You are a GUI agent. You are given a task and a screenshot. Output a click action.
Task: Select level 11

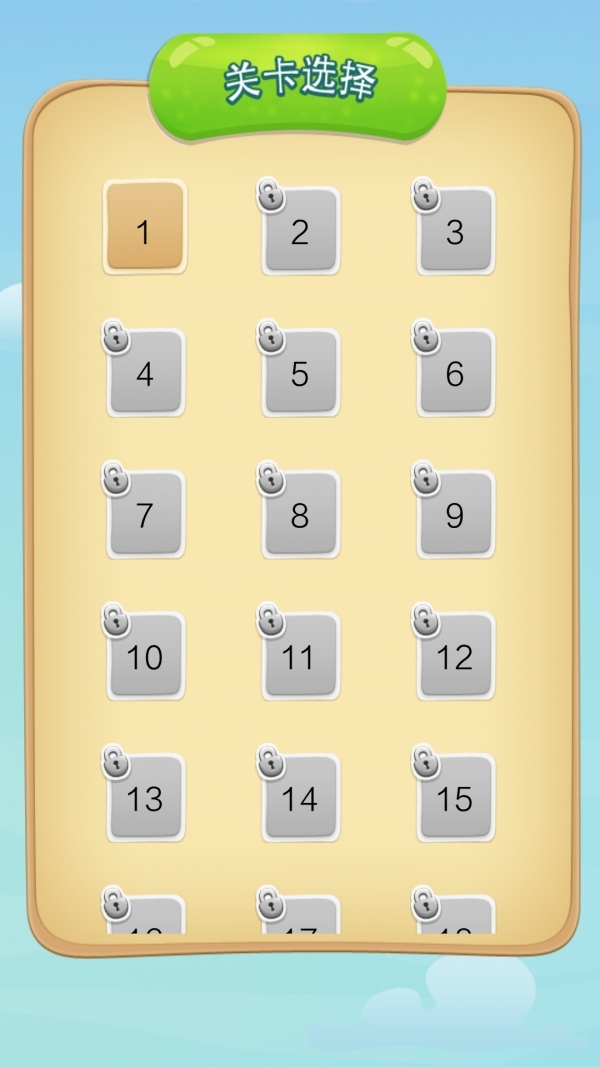point(300,657)
